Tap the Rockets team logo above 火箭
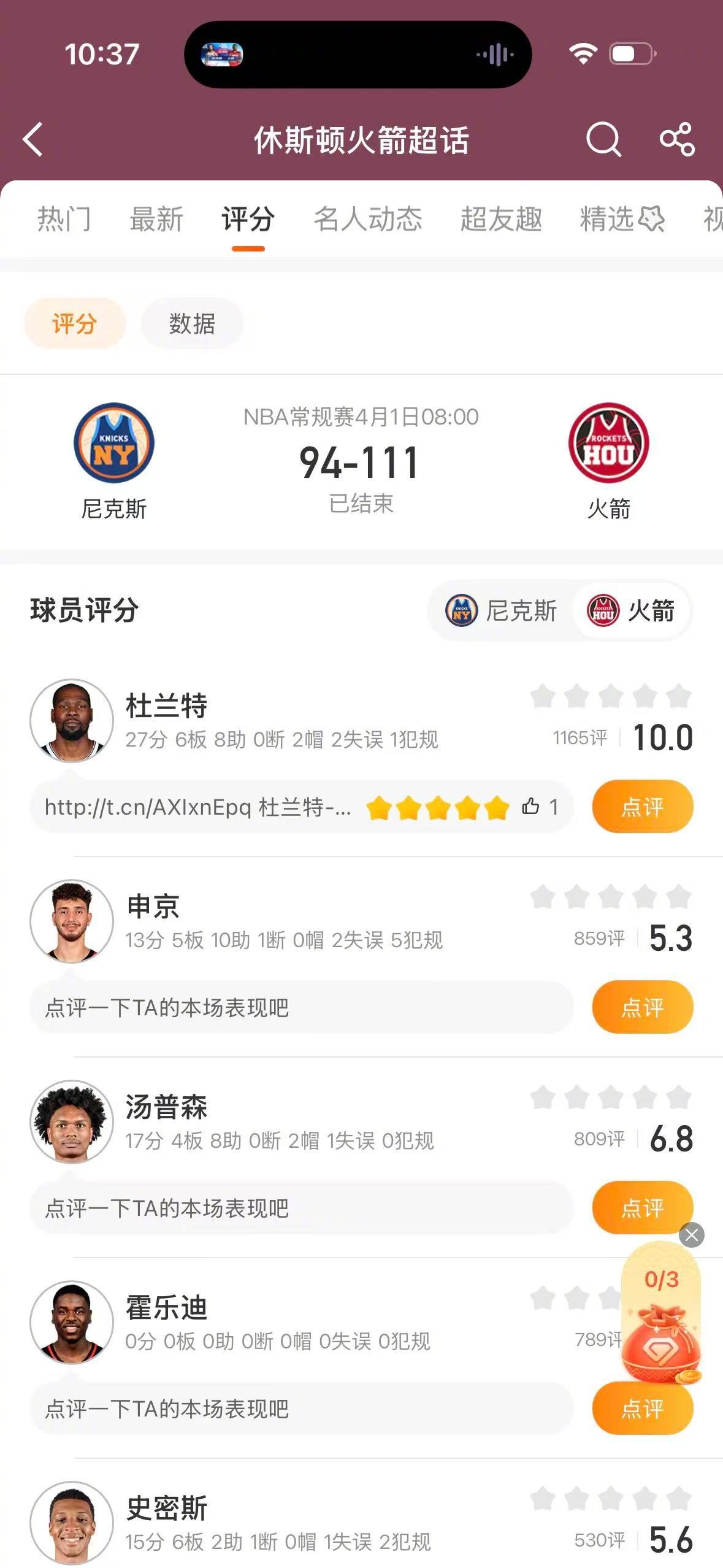 pos(608,442)
